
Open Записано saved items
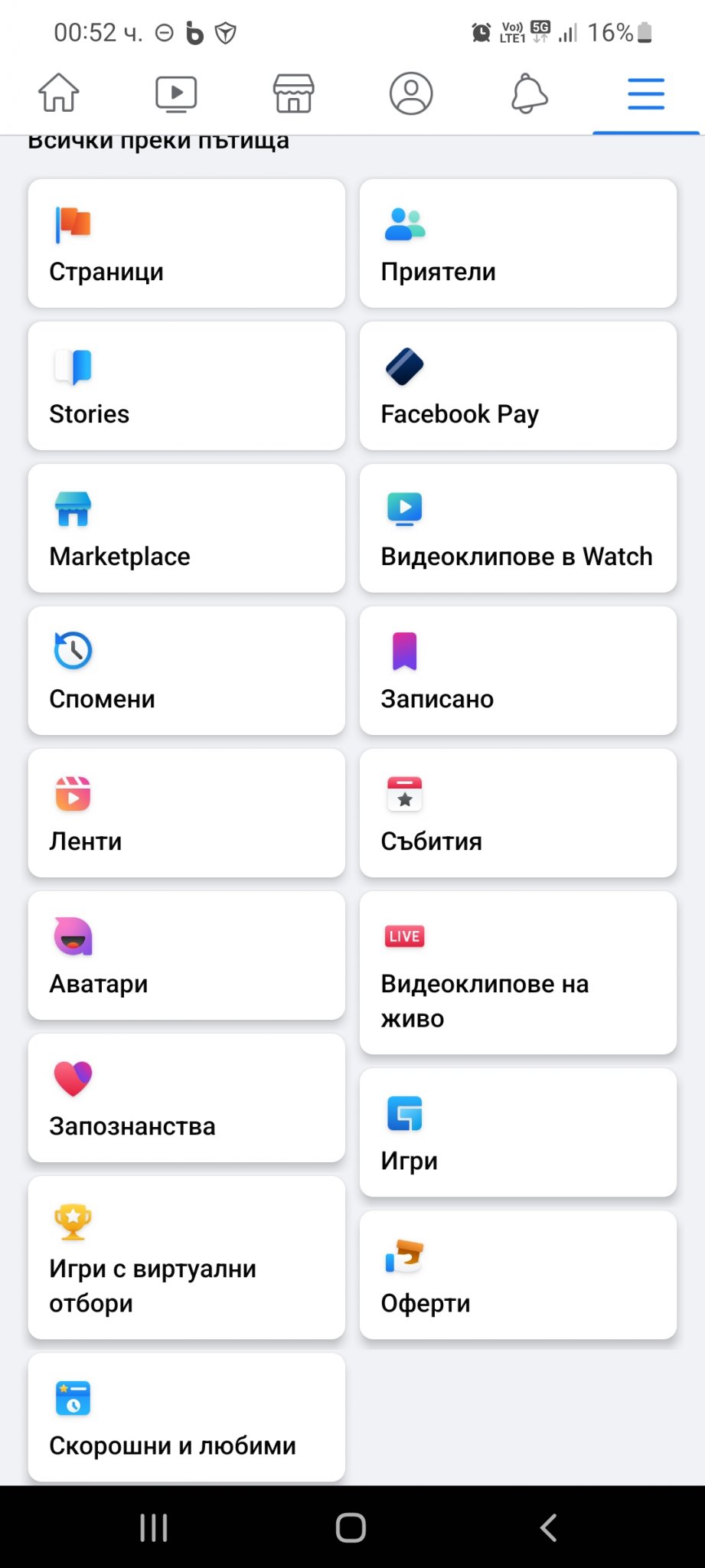click(x=517, y=671)
